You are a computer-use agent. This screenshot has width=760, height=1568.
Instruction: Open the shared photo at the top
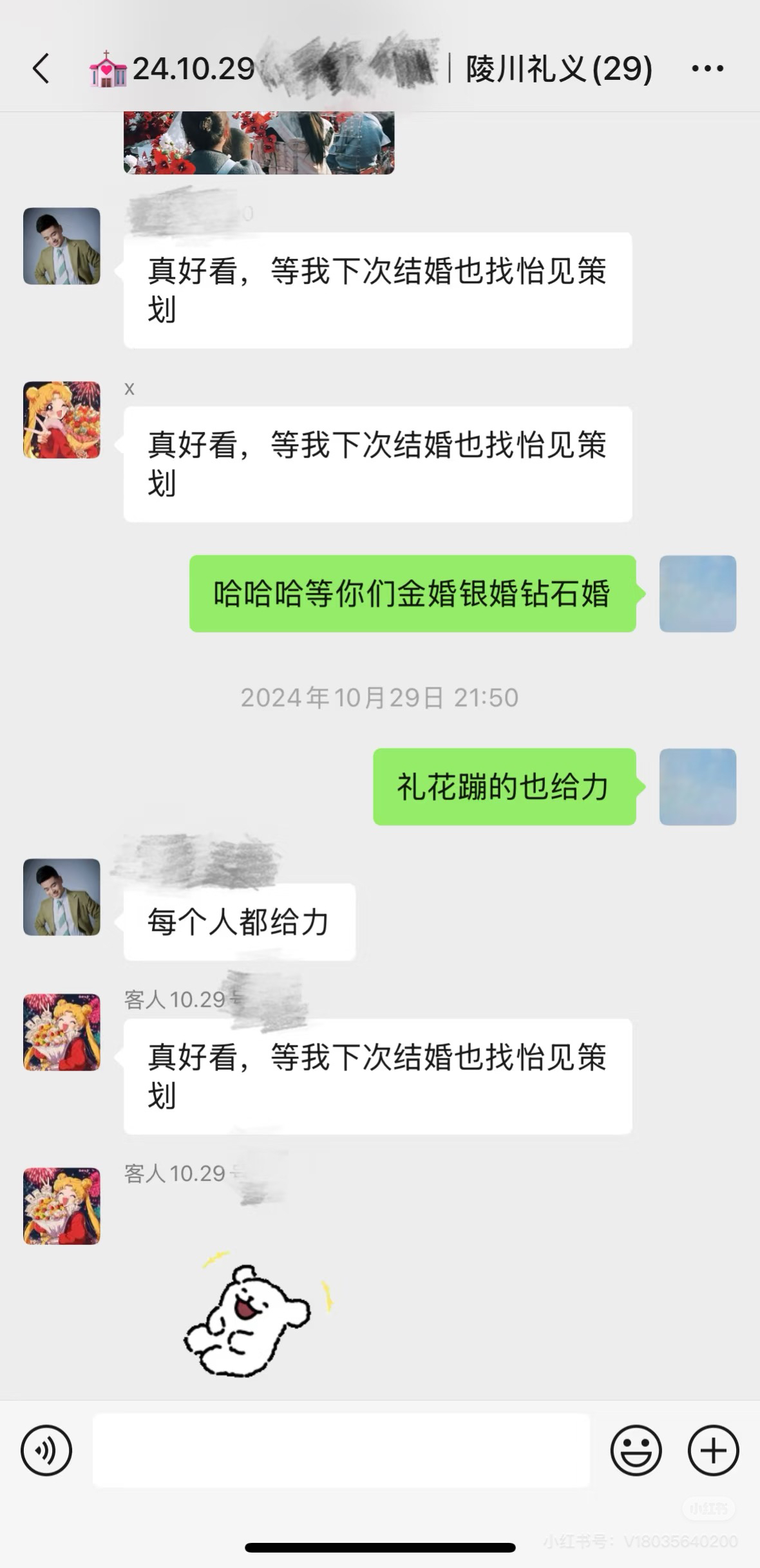(x=259, y=142)
